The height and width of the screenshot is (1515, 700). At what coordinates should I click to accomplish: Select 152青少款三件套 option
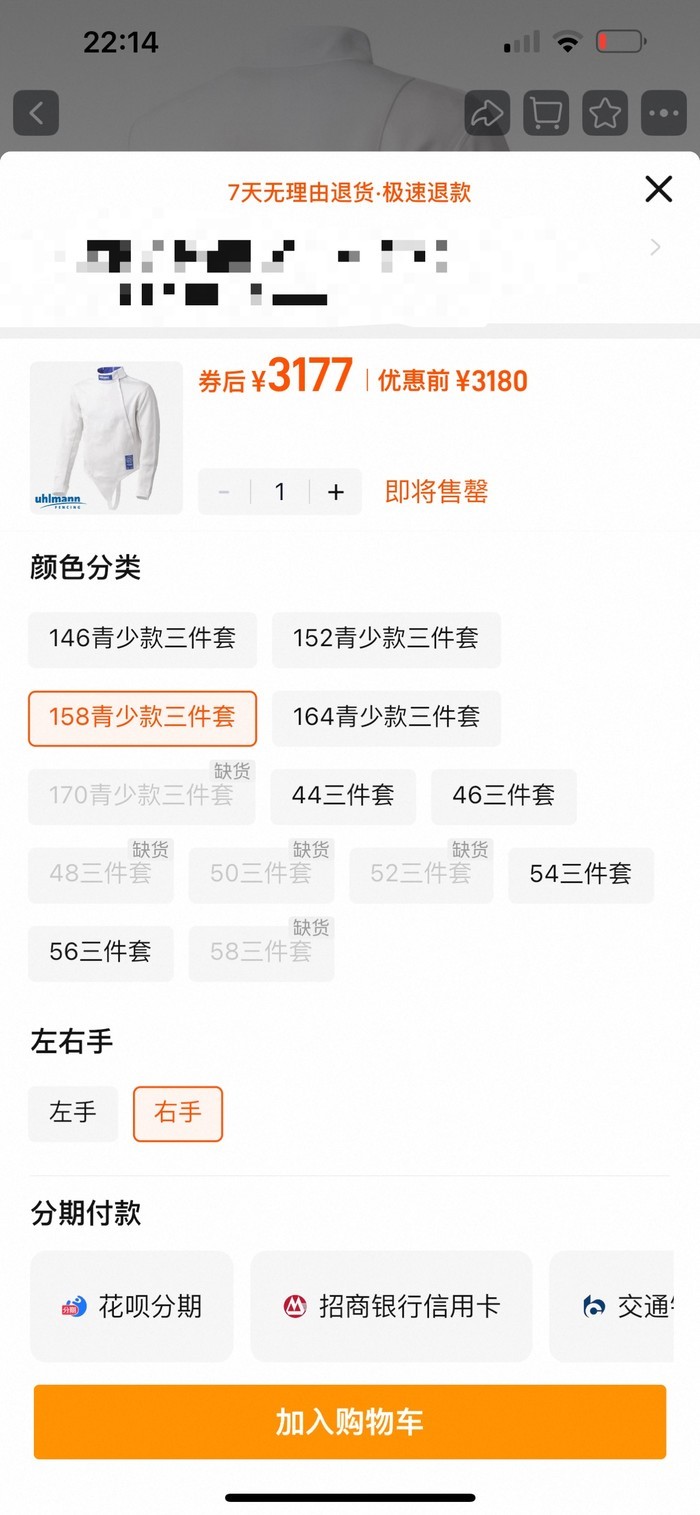click(x=386, y=639)
